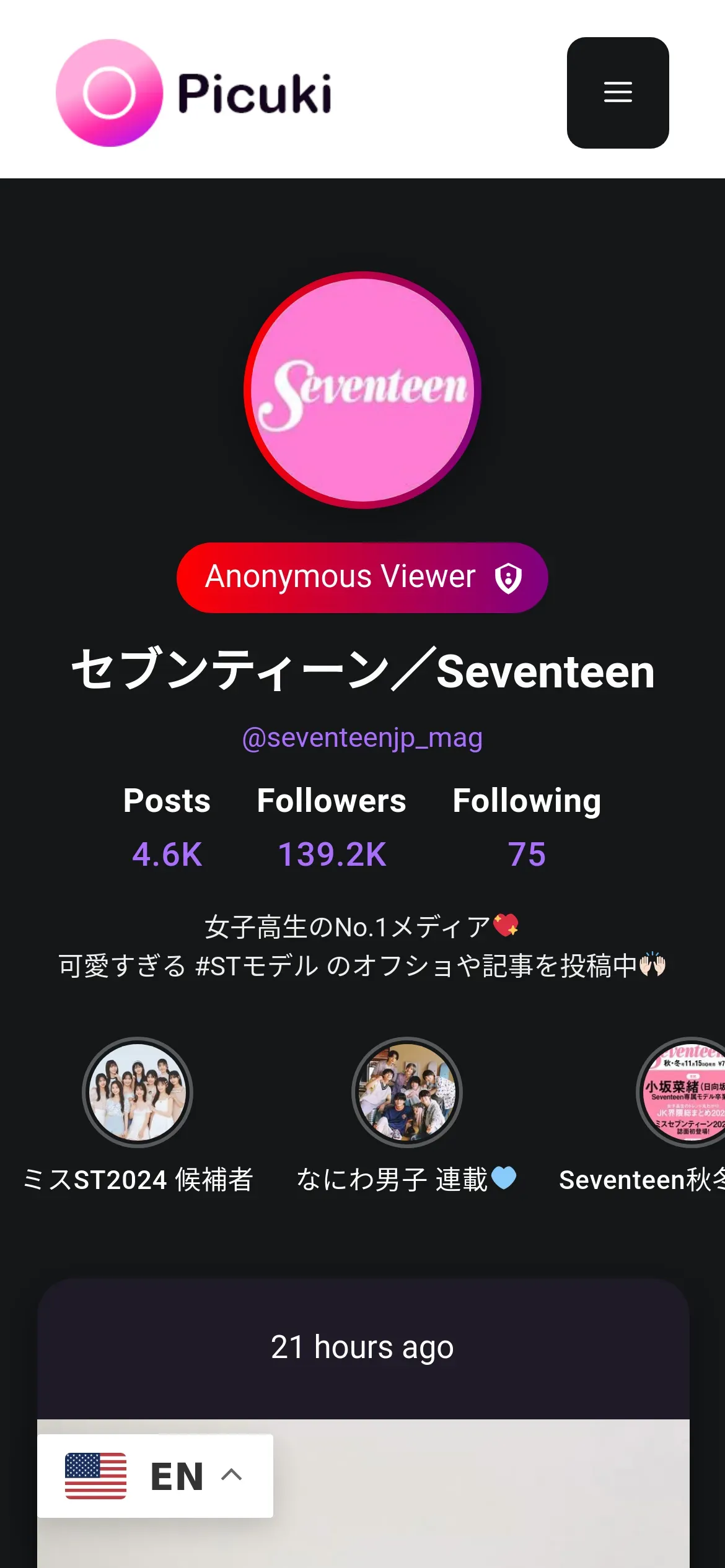View the ミスST2024 候補者 story highlight
Screen dimensions: 725x1568
[138, 1092]
